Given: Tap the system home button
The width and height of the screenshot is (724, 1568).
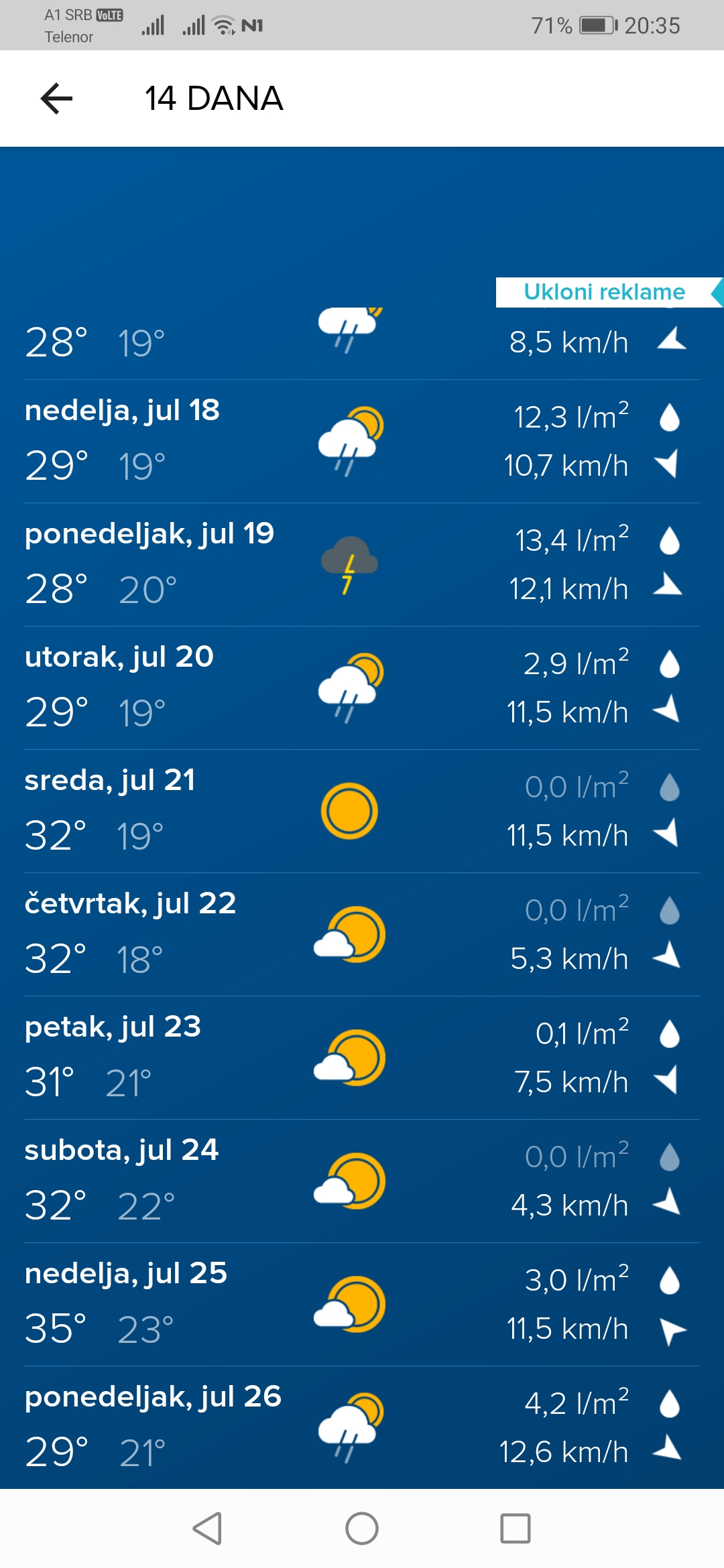Looking at the screenshot, I should click(x=362, y=1528).
